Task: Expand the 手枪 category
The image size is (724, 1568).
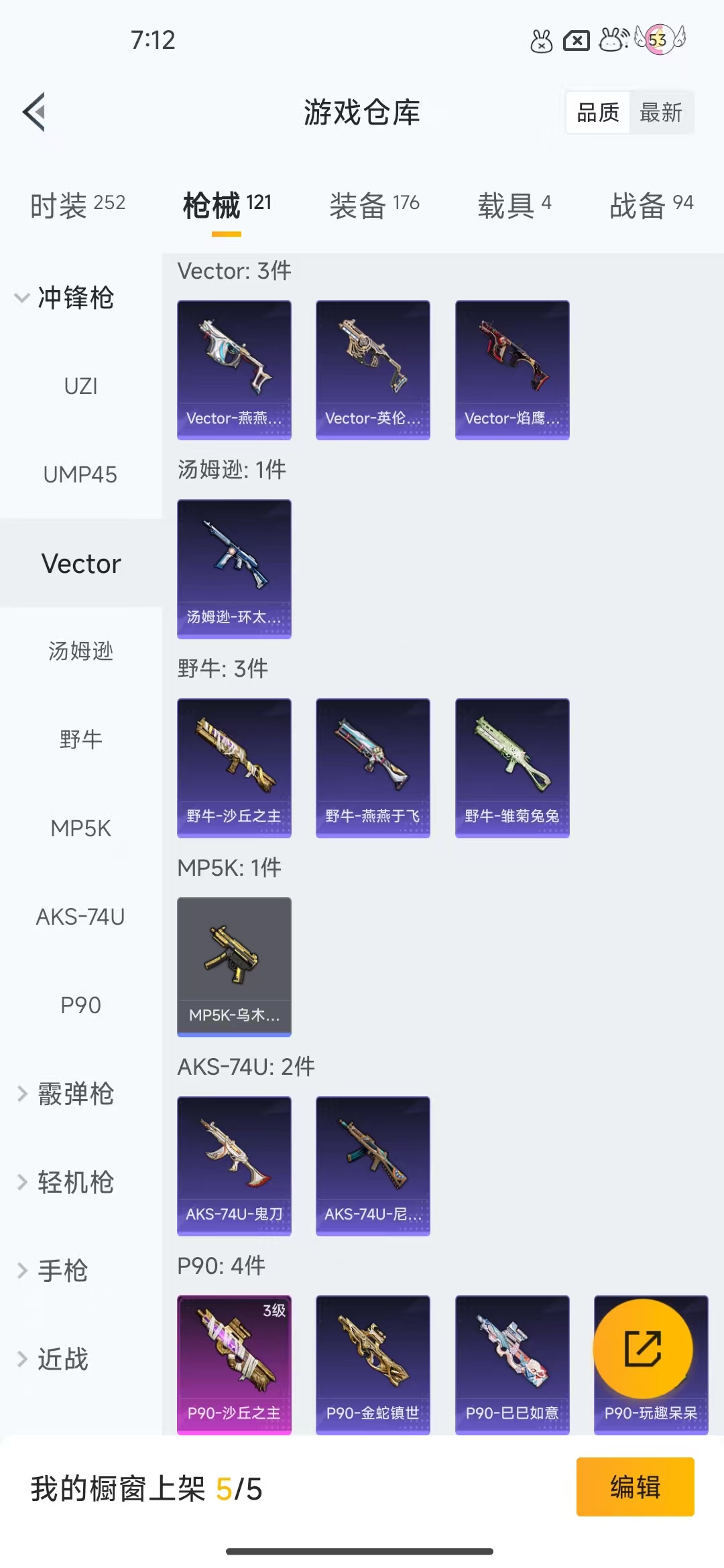Action: pos(54,1270)
